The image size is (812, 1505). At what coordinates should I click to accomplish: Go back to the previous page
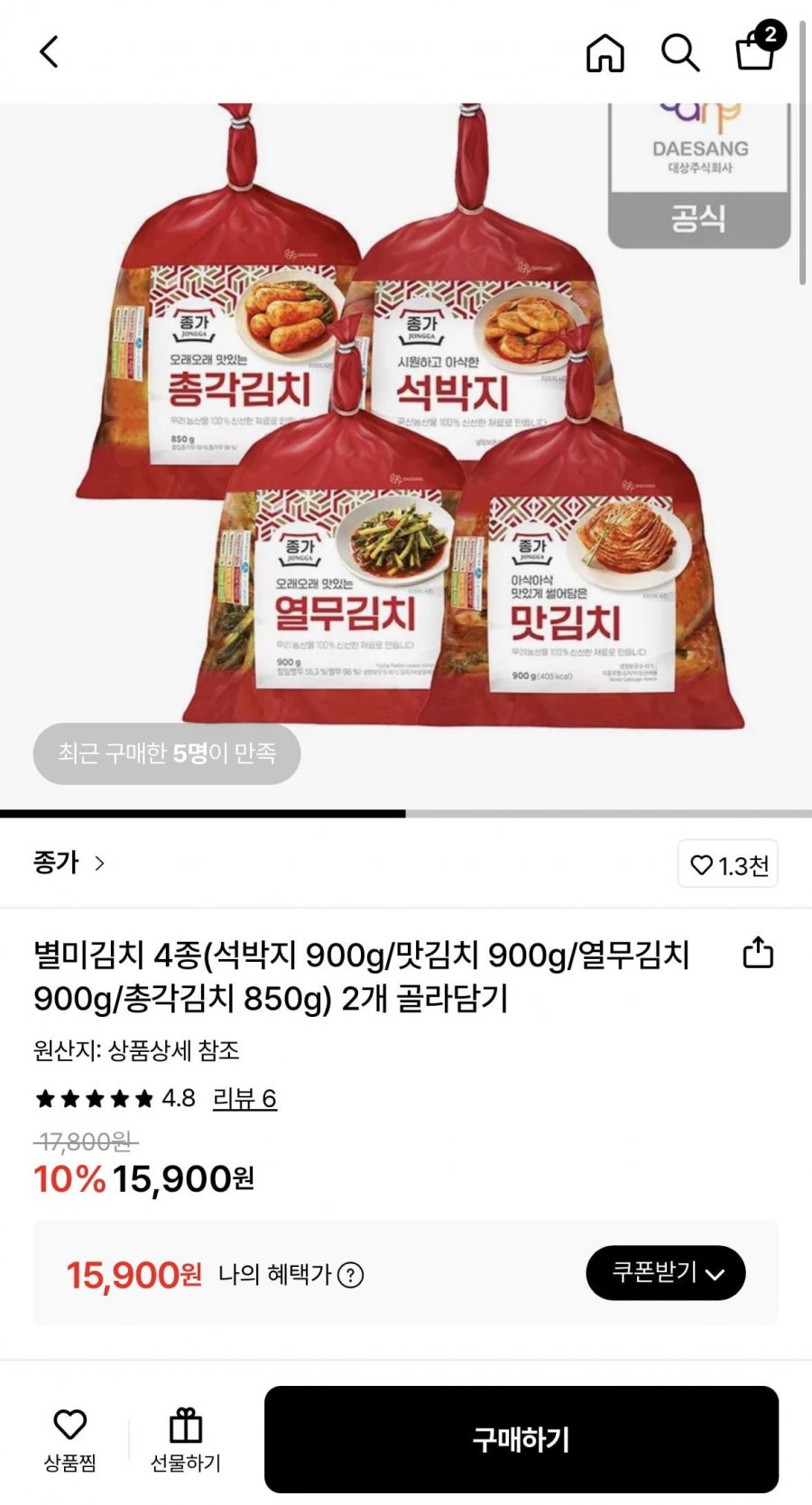[50, 52]
